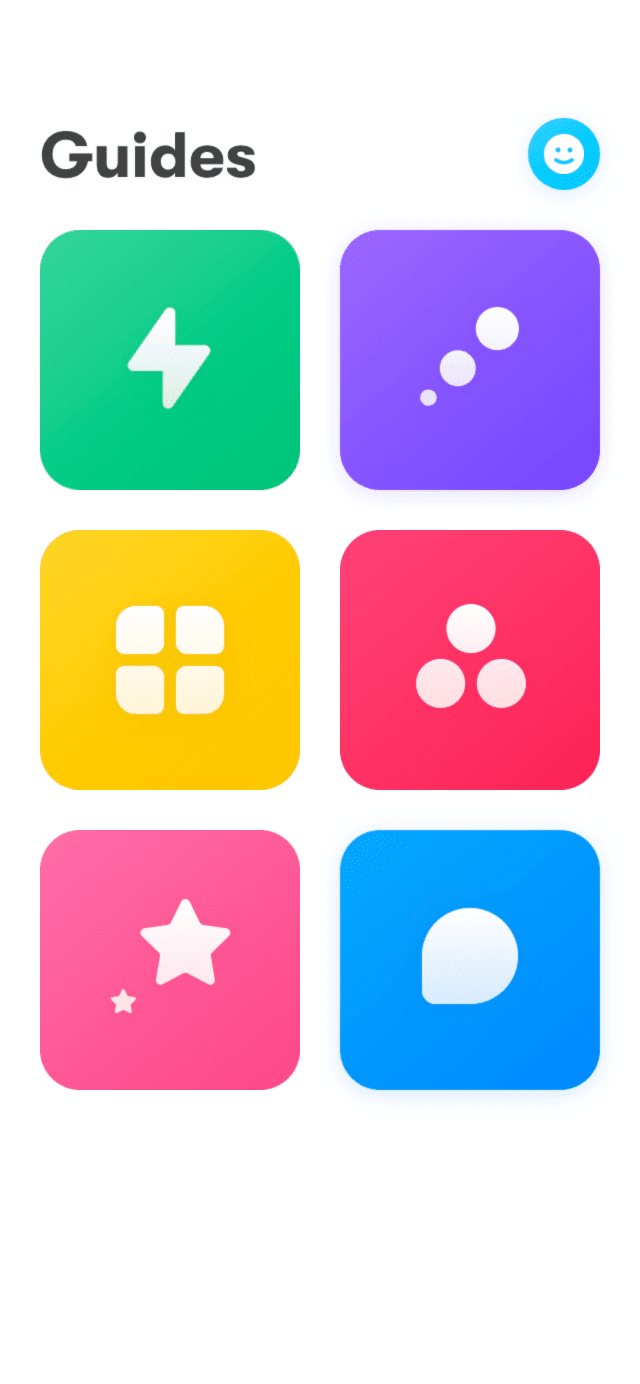Select the yellow four-squares grid guide
640x1384 pixels.
170,660
